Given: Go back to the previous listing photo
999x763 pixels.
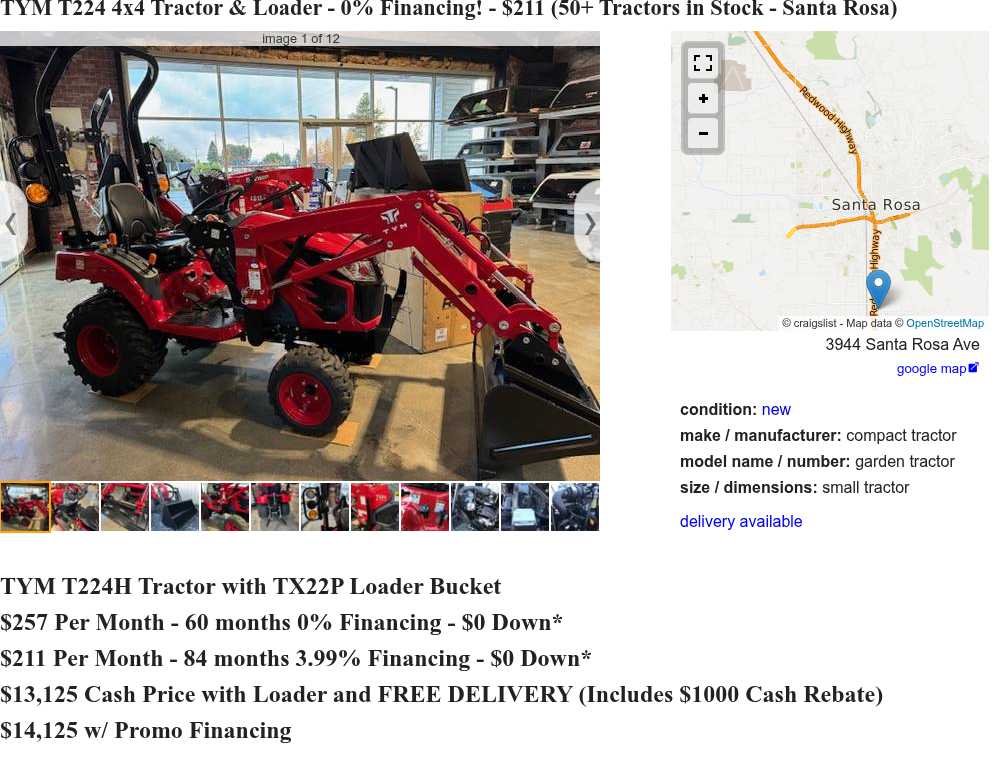Looking at the screenshot, I should [x=11, y=224].
